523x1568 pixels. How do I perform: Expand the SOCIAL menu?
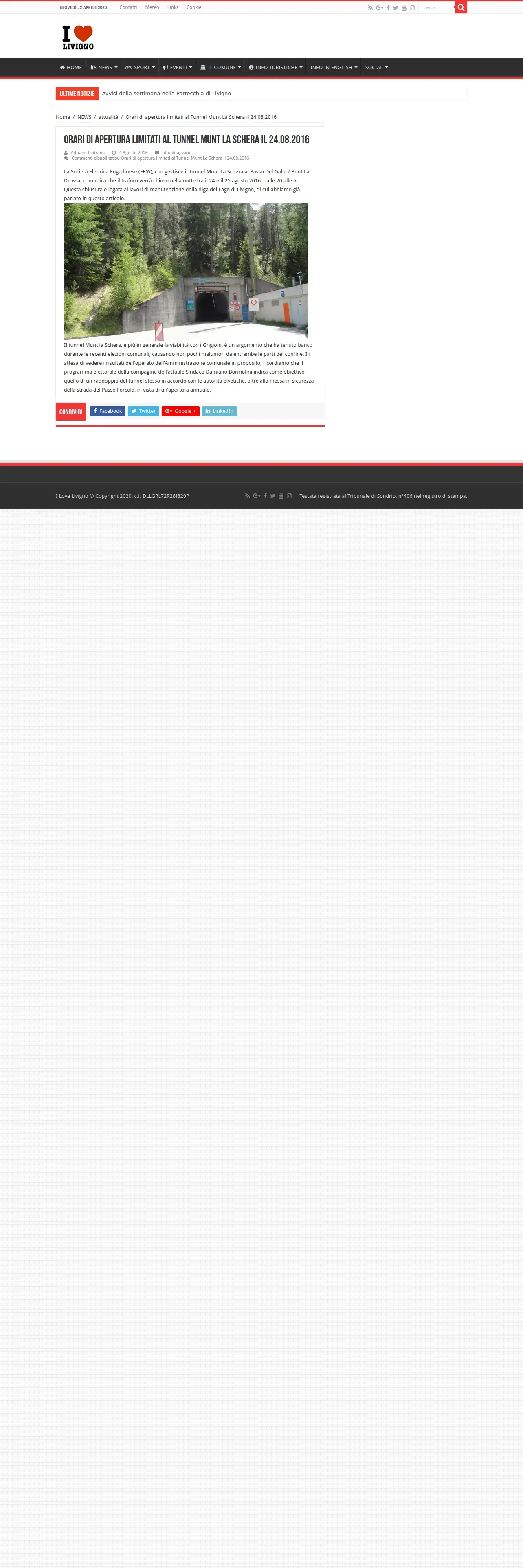coord(376,68)
